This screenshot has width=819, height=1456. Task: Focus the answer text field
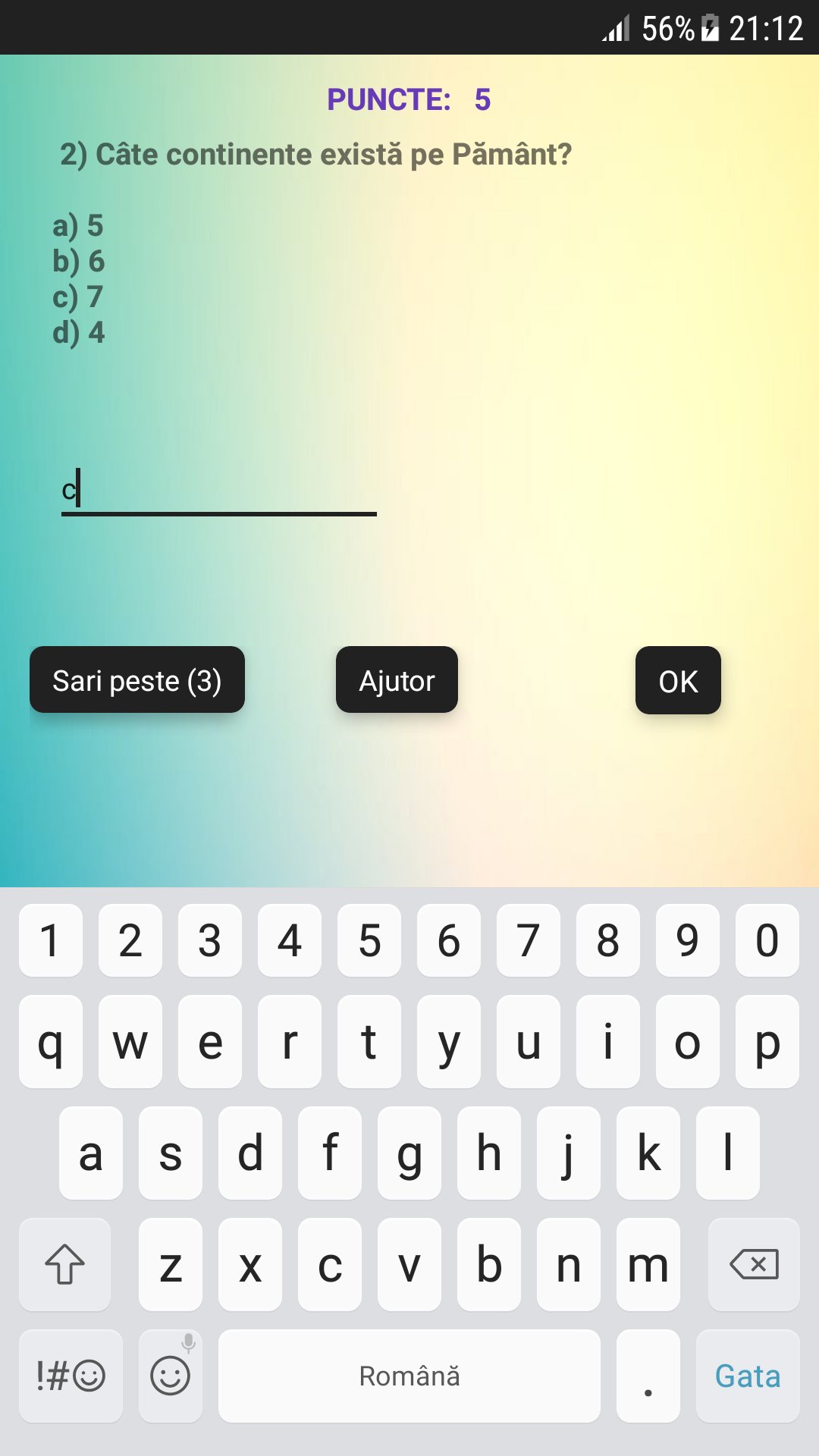[x=218, y=490]
